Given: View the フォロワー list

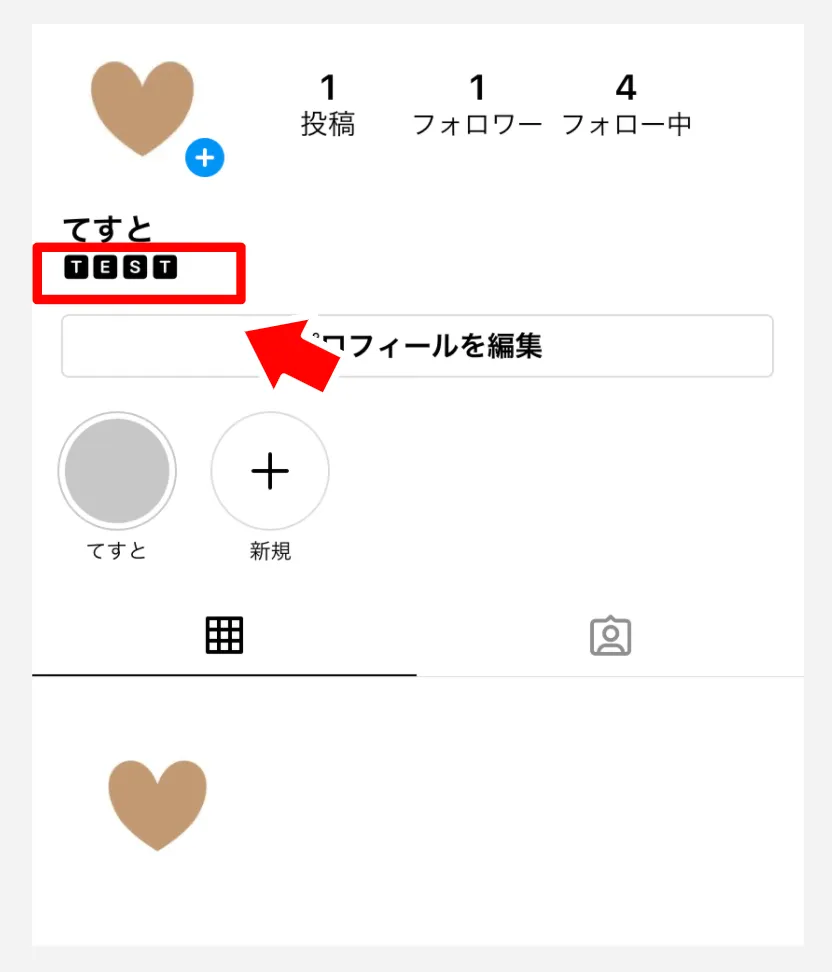Looking at the screenshot, I should (x=477, y=105).
